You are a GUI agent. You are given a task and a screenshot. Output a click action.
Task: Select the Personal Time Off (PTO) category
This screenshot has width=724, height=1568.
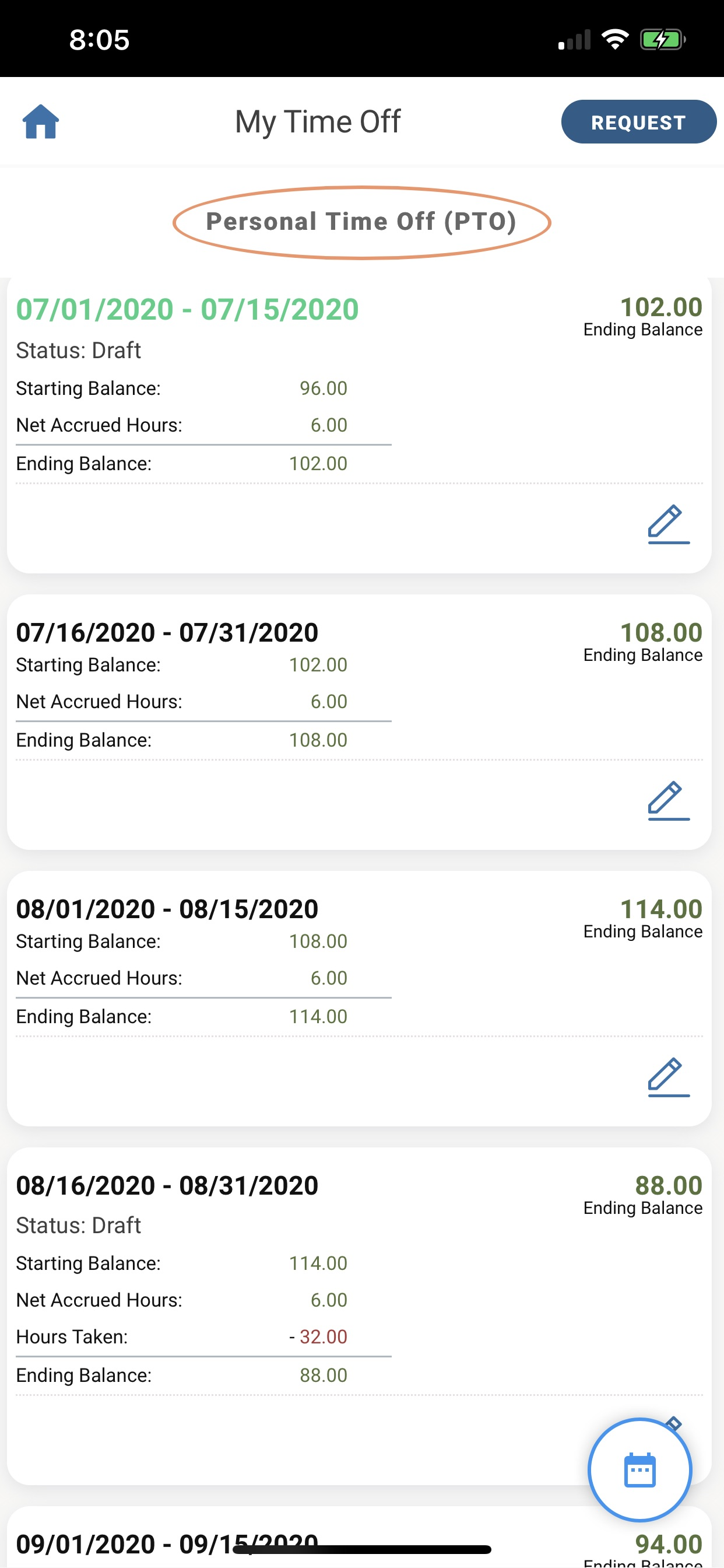pyautogui.click(x=361, y=222)
